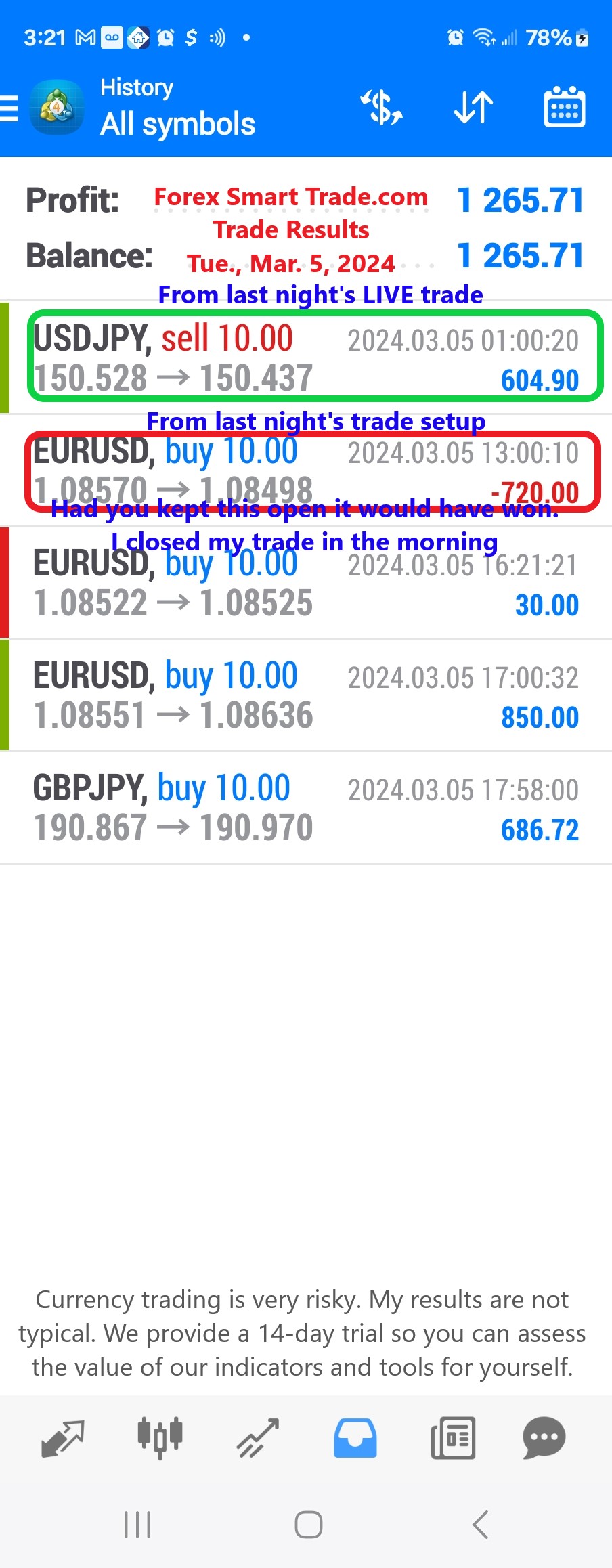612x1568 pixels.
Task: Switch to the Chart tab
Action: tap(160, 1438)
